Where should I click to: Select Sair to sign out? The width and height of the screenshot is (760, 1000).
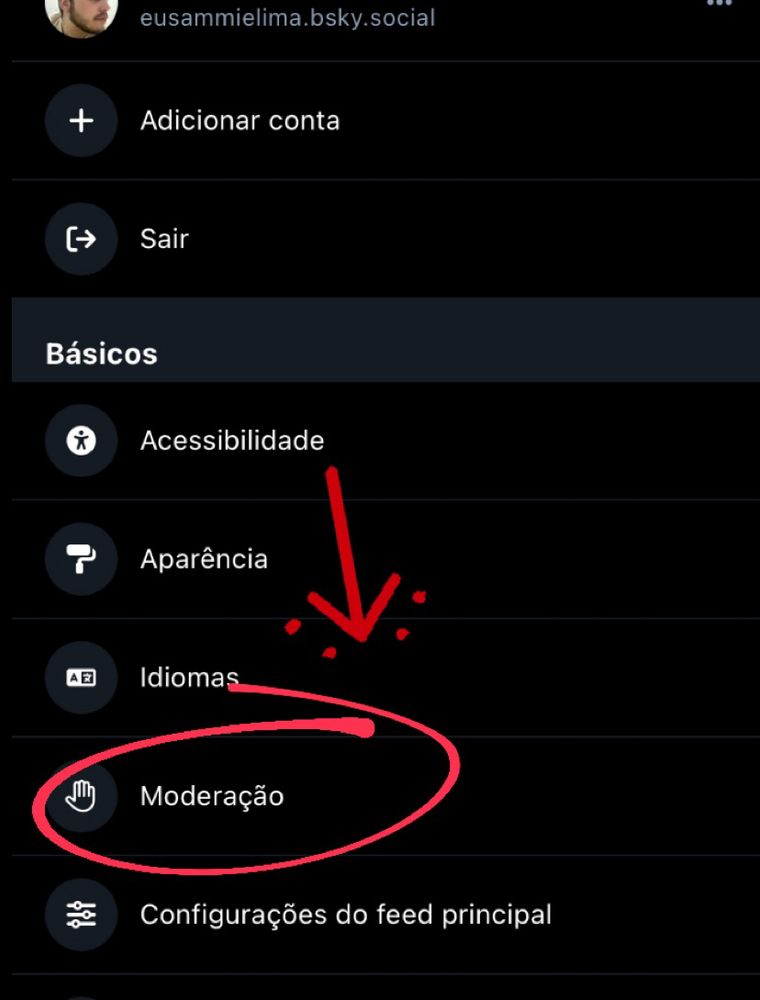165,239
